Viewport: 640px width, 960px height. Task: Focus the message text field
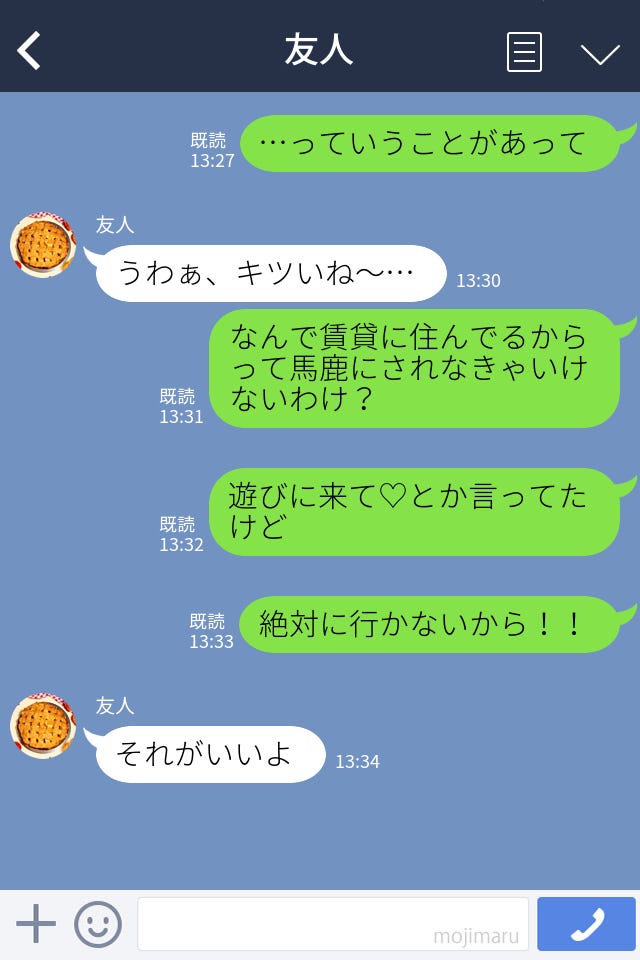click(x=332, y=923)
